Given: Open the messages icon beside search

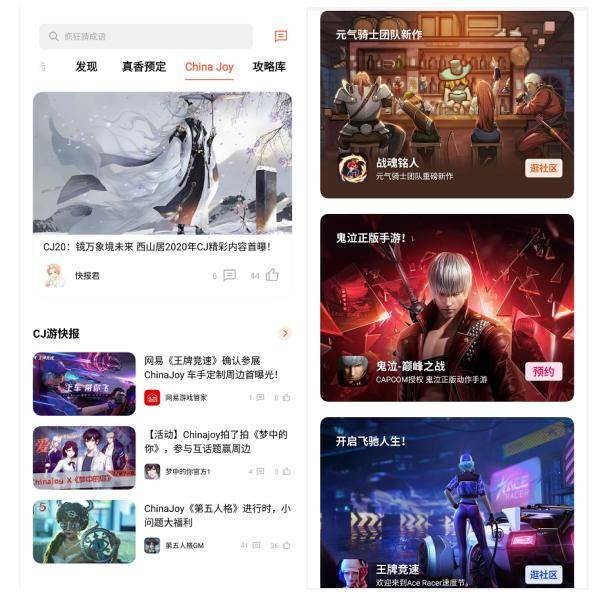Looking at the screenshot, I should (x=281, y=36).
